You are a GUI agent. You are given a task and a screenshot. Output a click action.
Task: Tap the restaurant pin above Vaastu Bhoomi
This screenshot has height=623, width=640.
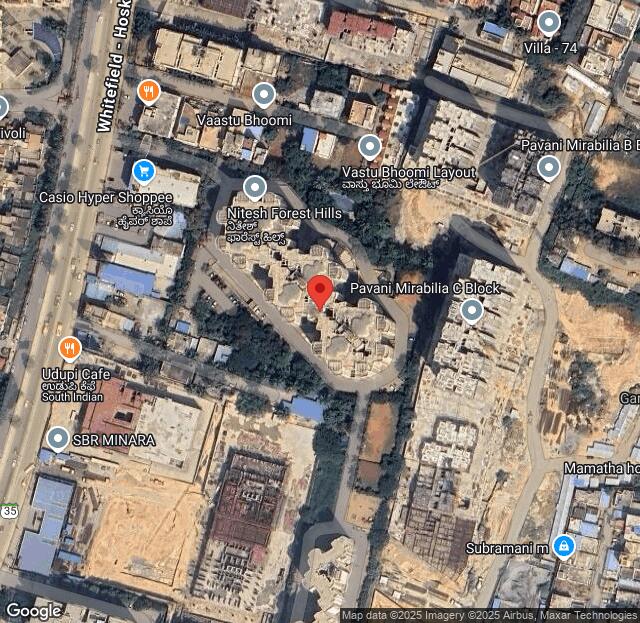tap(149, 92)
